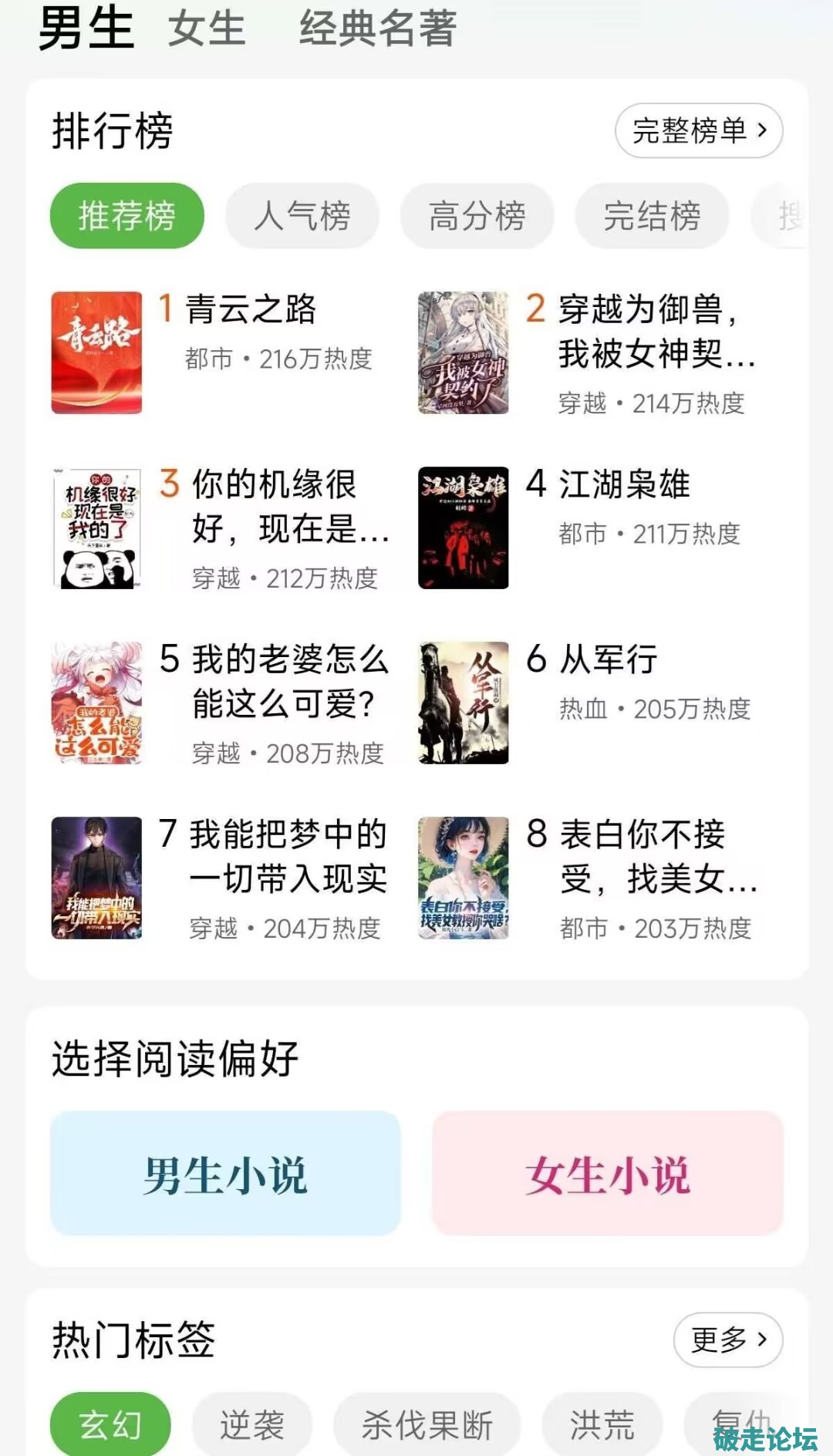Image resolution: width=833 pixels, height=1456 pixels.
Task: Select the 人气榜 ranking chip
Action: 302,216
